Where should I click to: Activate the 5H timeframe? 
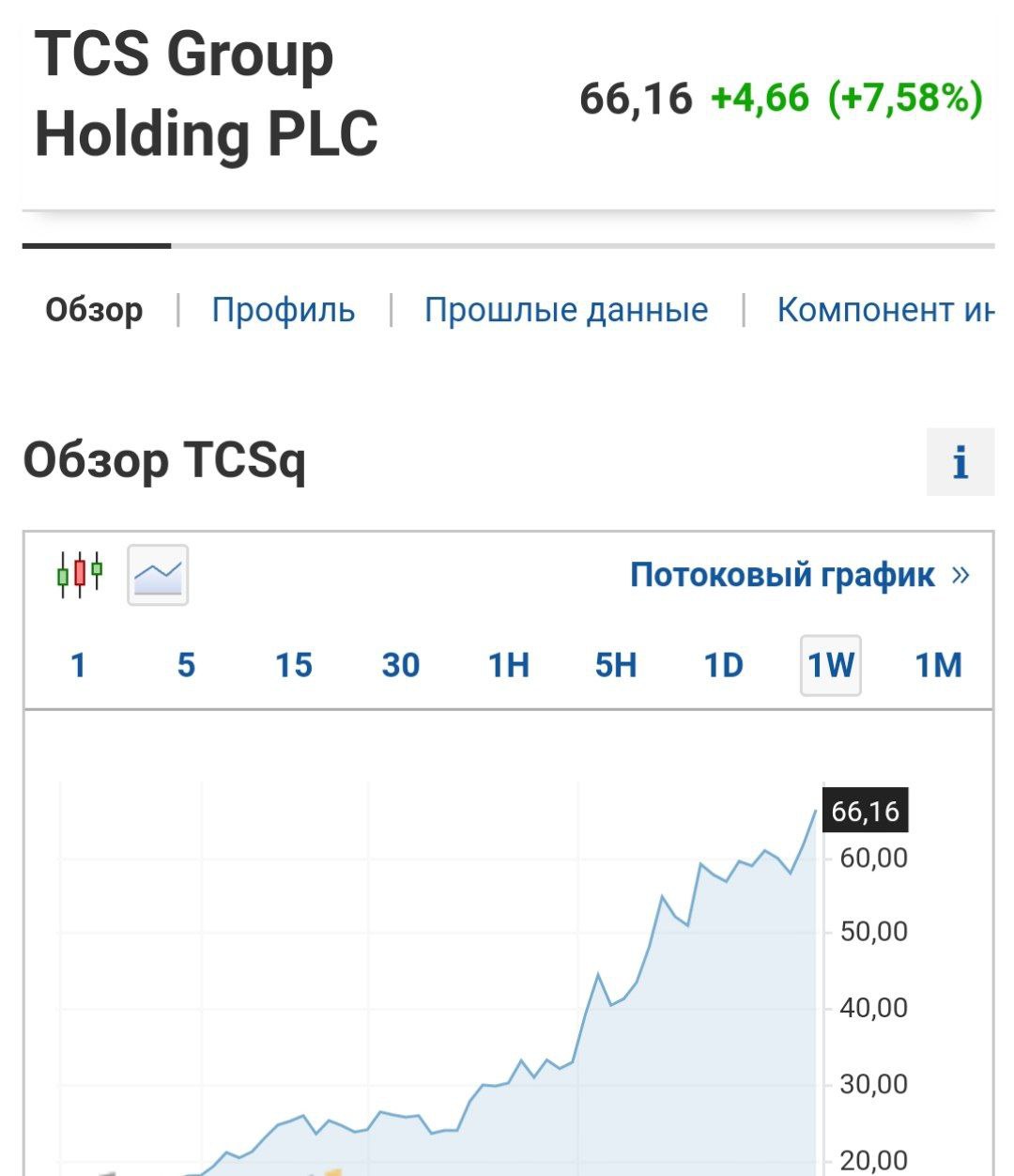(617, 667)
